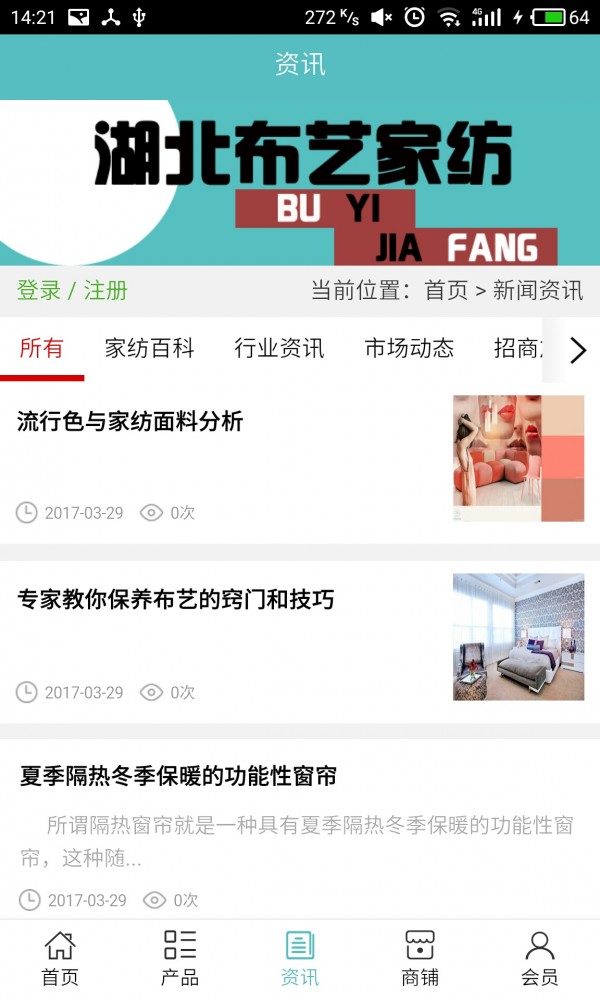Tap the 登录 / 注册 link
600x1000 pixels.
pos(72,291)
